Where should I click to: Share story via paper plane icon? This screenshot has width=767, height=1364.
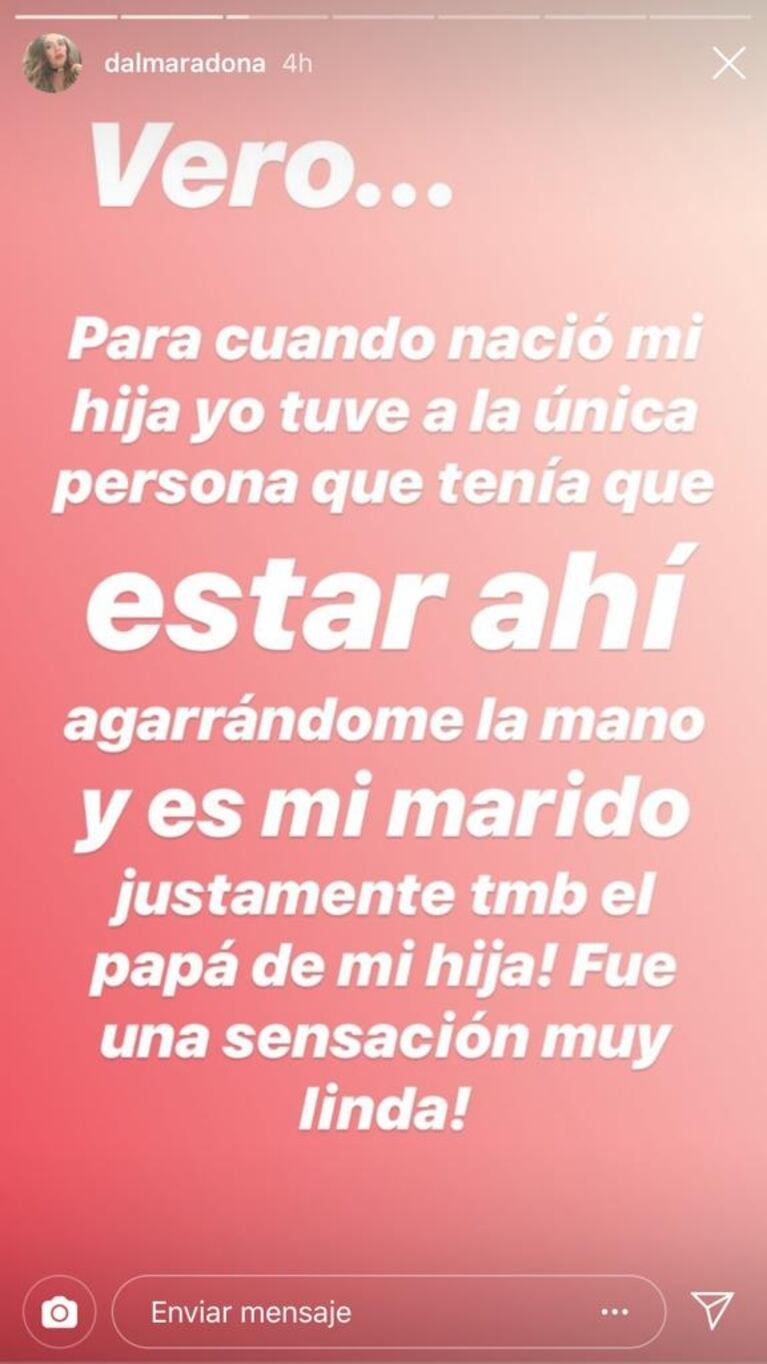coord(712,1310)
